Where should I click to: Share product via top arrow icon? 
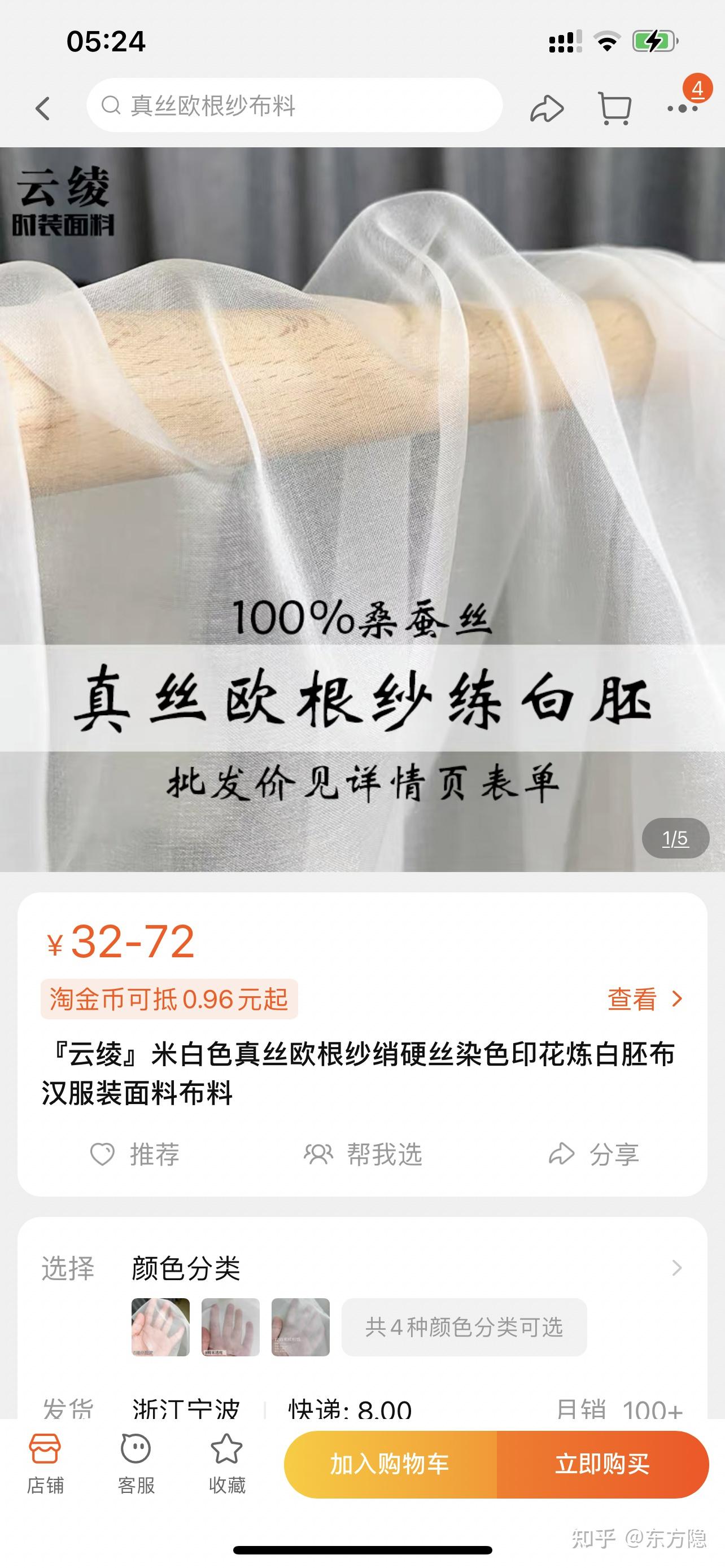coord(546,109)
